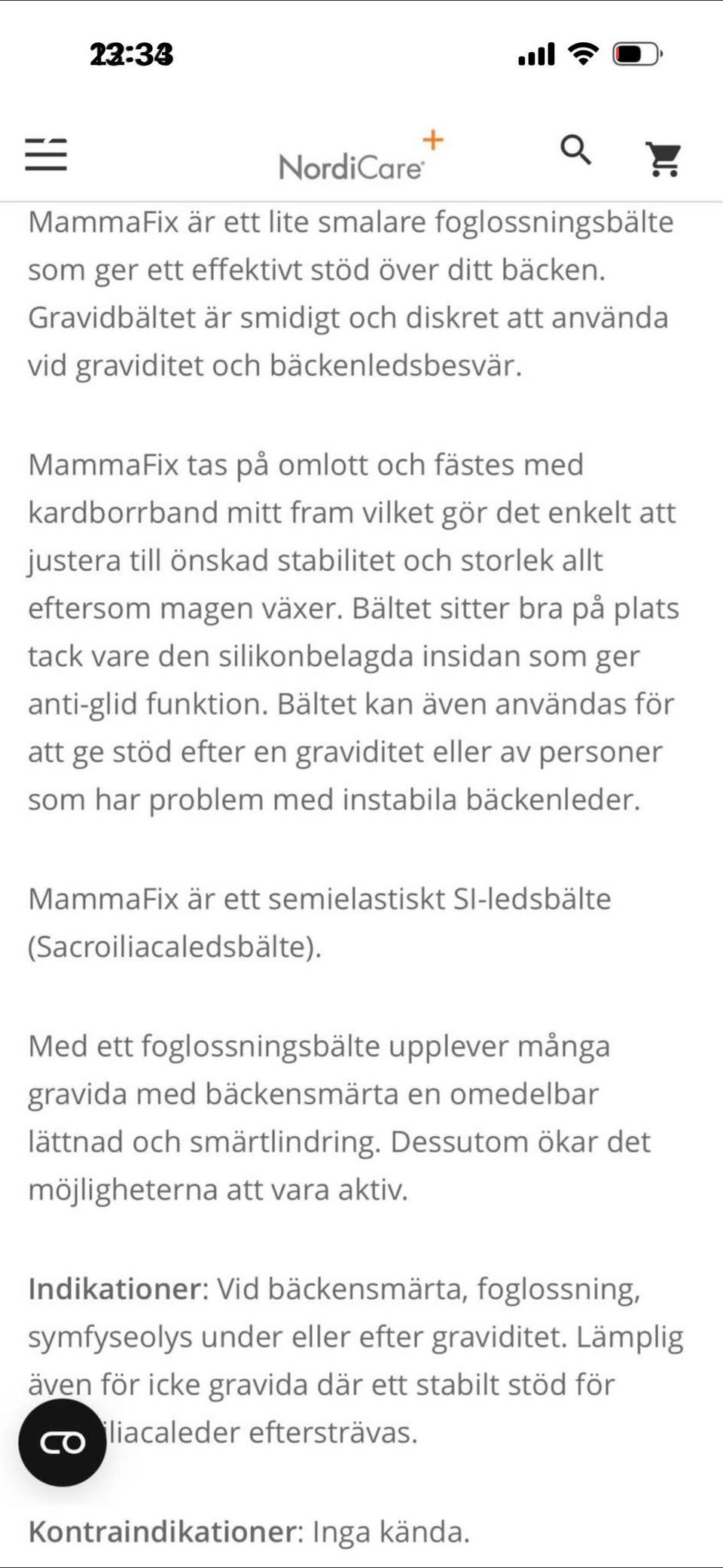Open the shopping cart
Image resolution: width=723 pixels, height=1568 pixels.
coord(664,159)
